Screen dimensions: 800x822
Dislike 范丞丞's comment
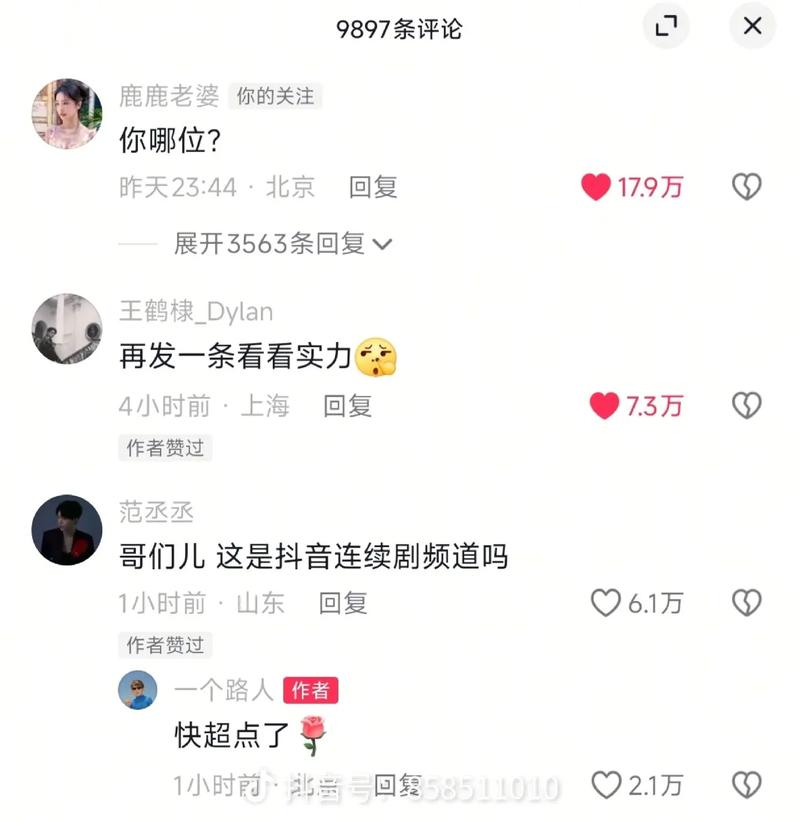(746, 602)
